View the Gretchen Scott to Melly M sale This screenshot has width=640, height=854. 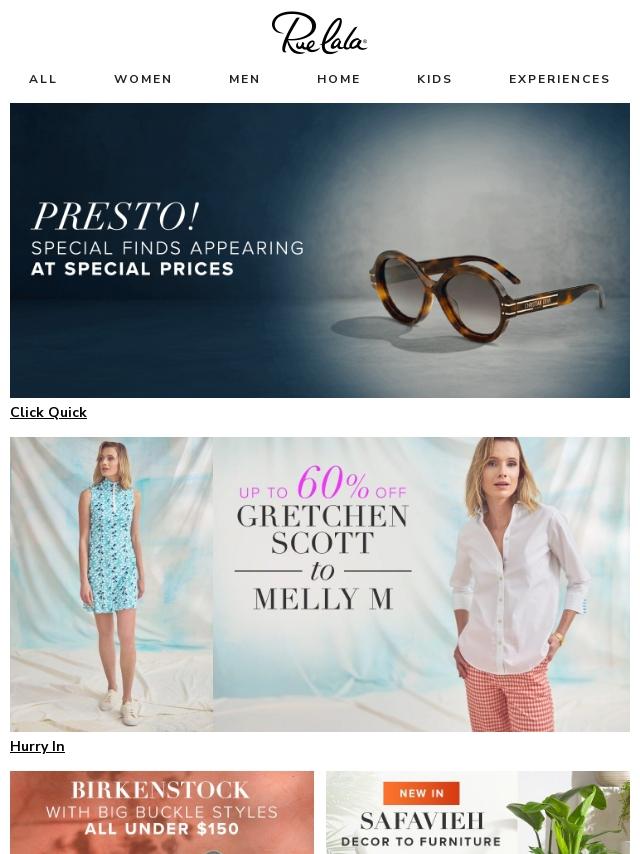coord(320,584)
